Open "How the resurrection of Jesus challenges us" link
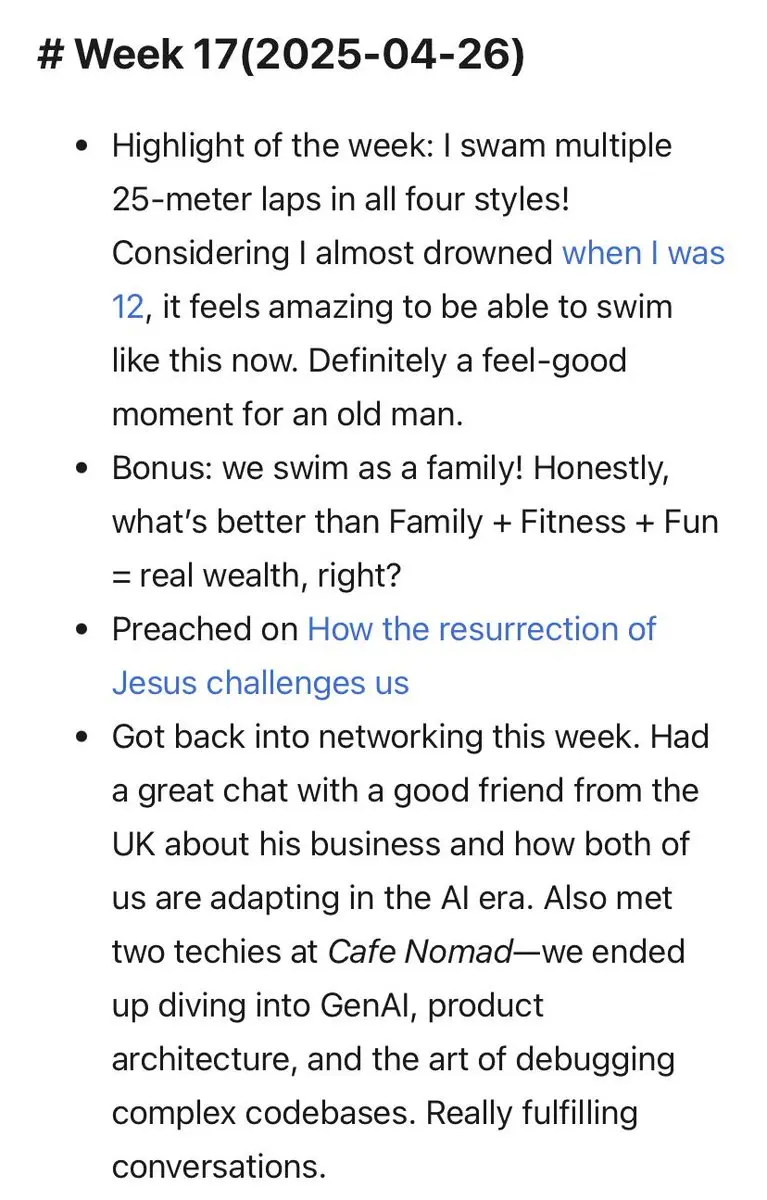Image resolution: width=767 pixels, height=1200 pixels. coord(481,629)
